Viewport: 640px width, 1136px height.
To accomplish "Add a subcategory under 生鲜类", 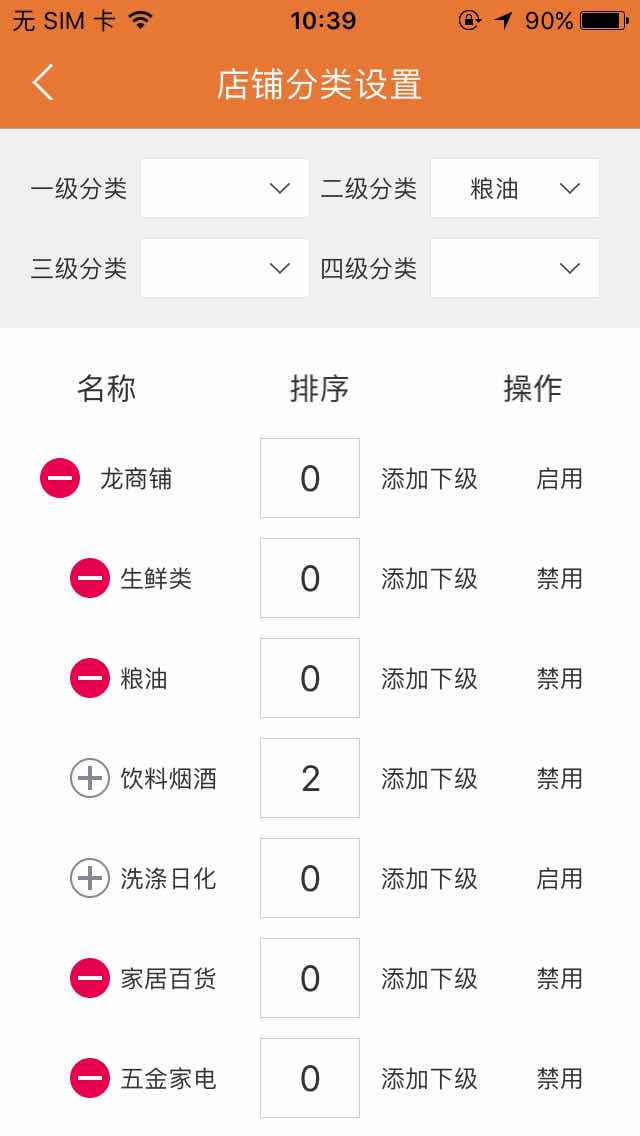I will tap(429, 579).
